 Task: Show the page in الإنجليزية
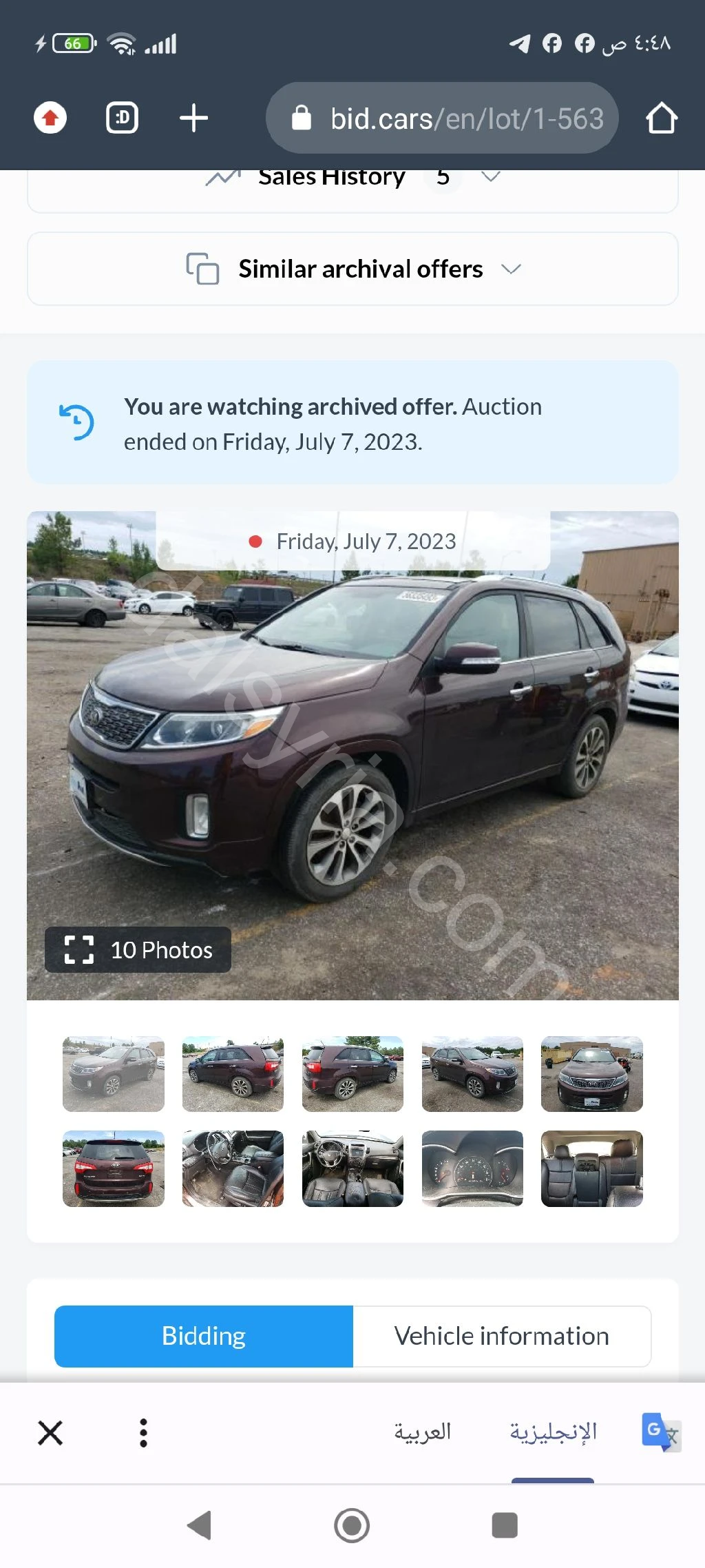(553, 1432)
